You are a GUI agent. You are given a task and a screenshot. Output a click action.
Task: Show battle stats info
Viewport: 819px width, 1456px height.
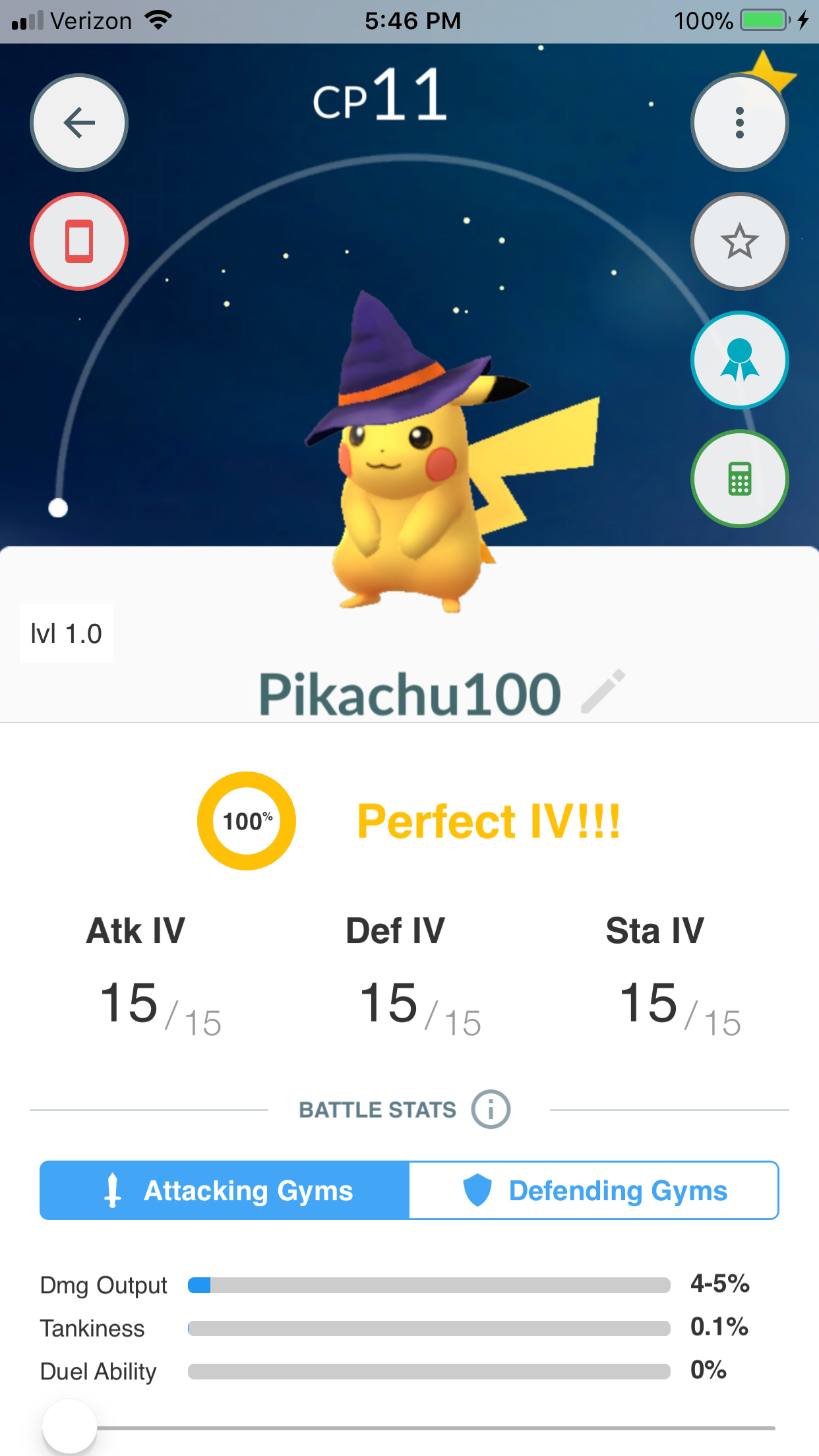tap(491, 1109)
